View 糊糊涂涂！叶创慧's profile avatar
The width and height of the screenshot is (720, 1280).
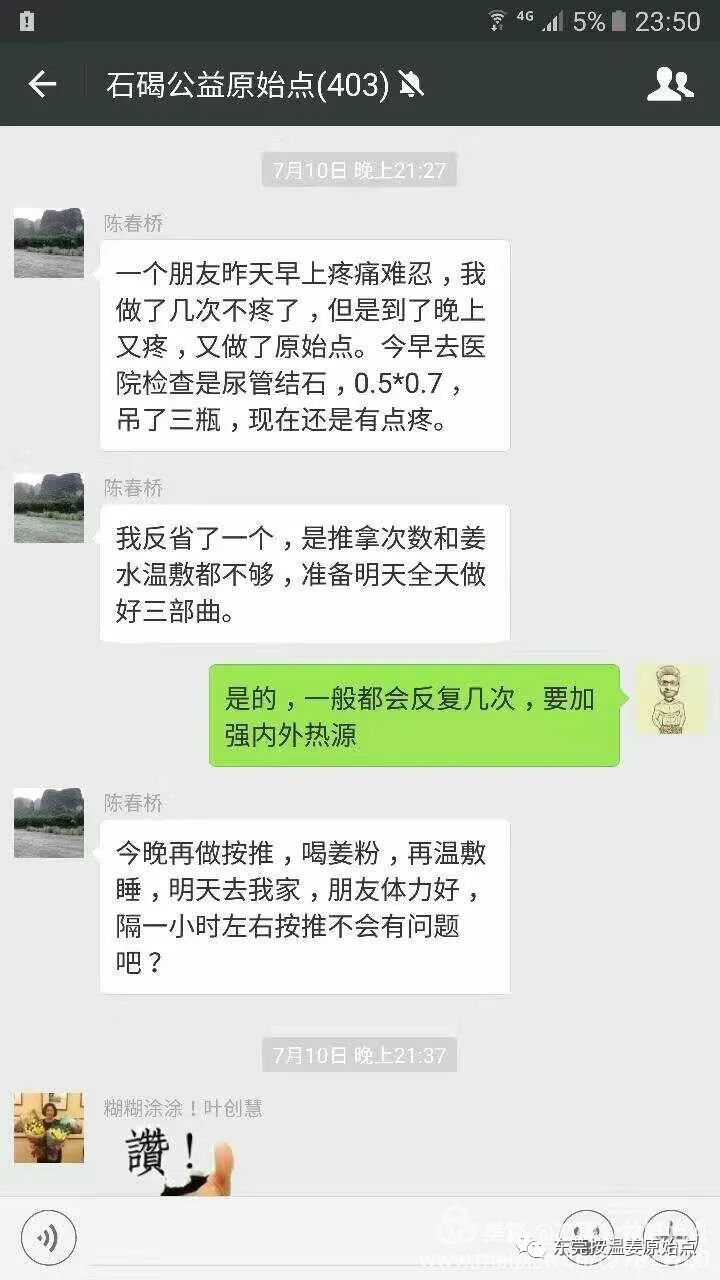[x=48, y=1127]
